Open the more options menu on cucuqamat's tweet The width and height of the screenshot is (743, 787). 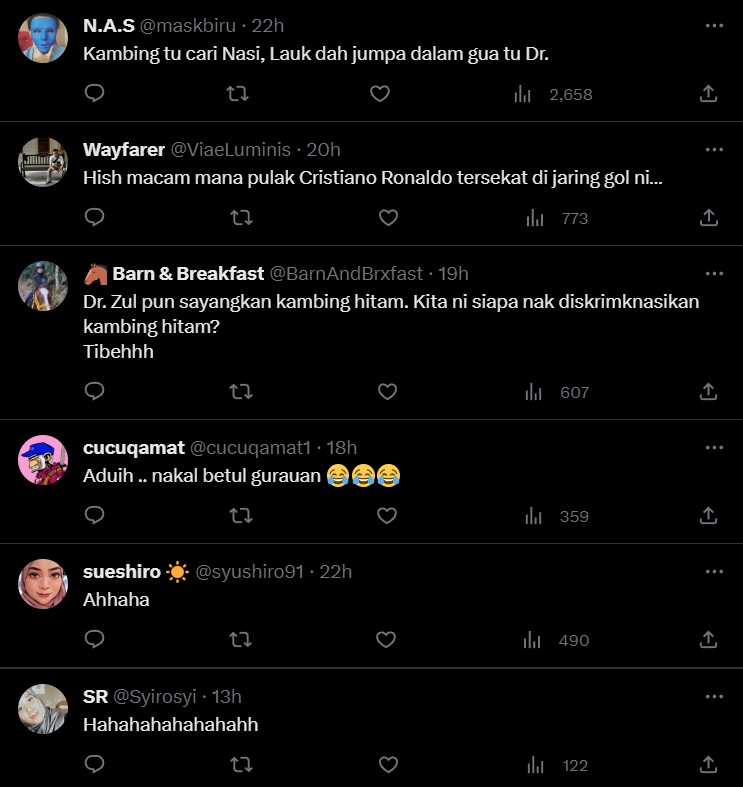pyautogui.click(x=713, y=447)
